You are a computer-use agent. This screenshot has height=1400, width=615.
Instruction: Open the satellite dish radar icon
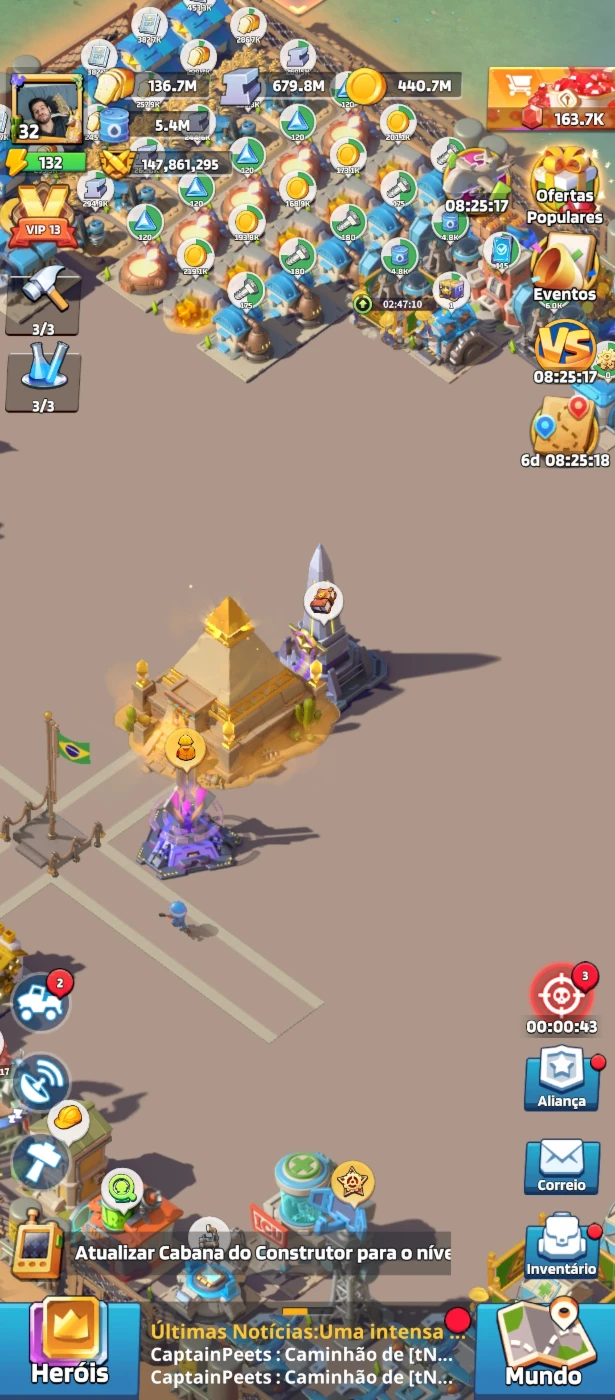[40, 1082]
